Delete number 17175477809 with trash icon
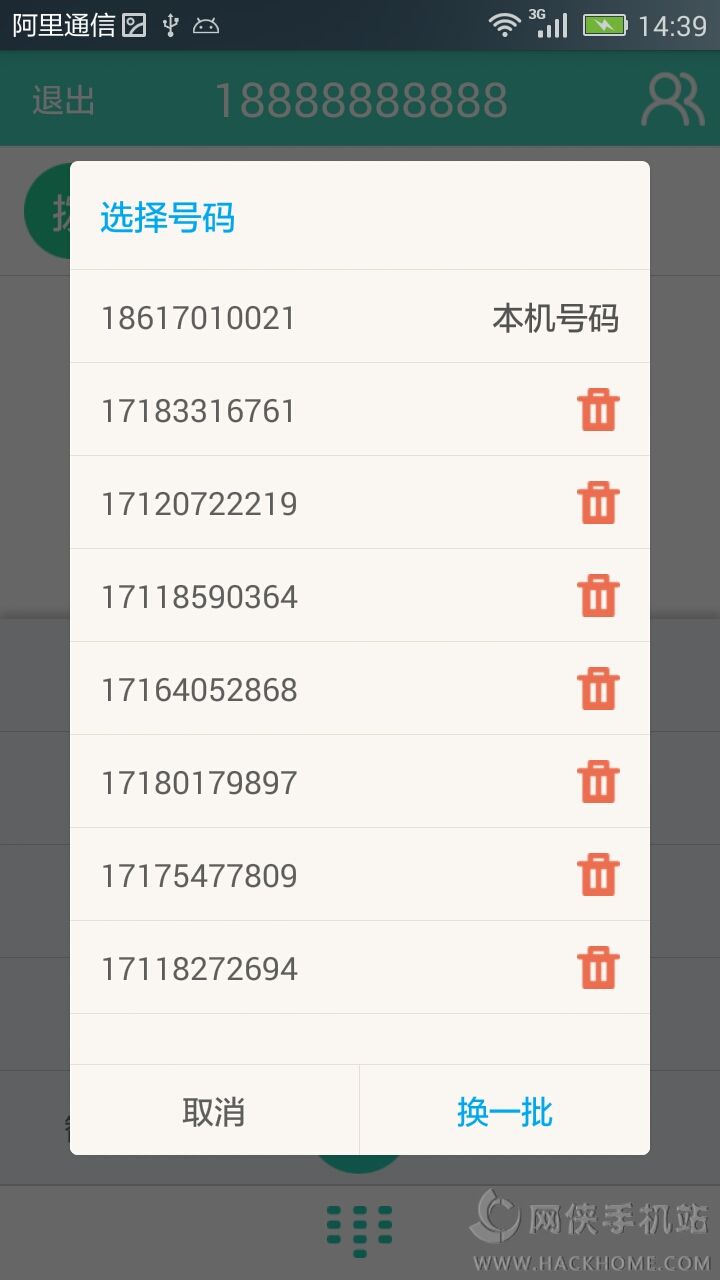This screenshot has width=720, height=1280. (x=598, y=875)
